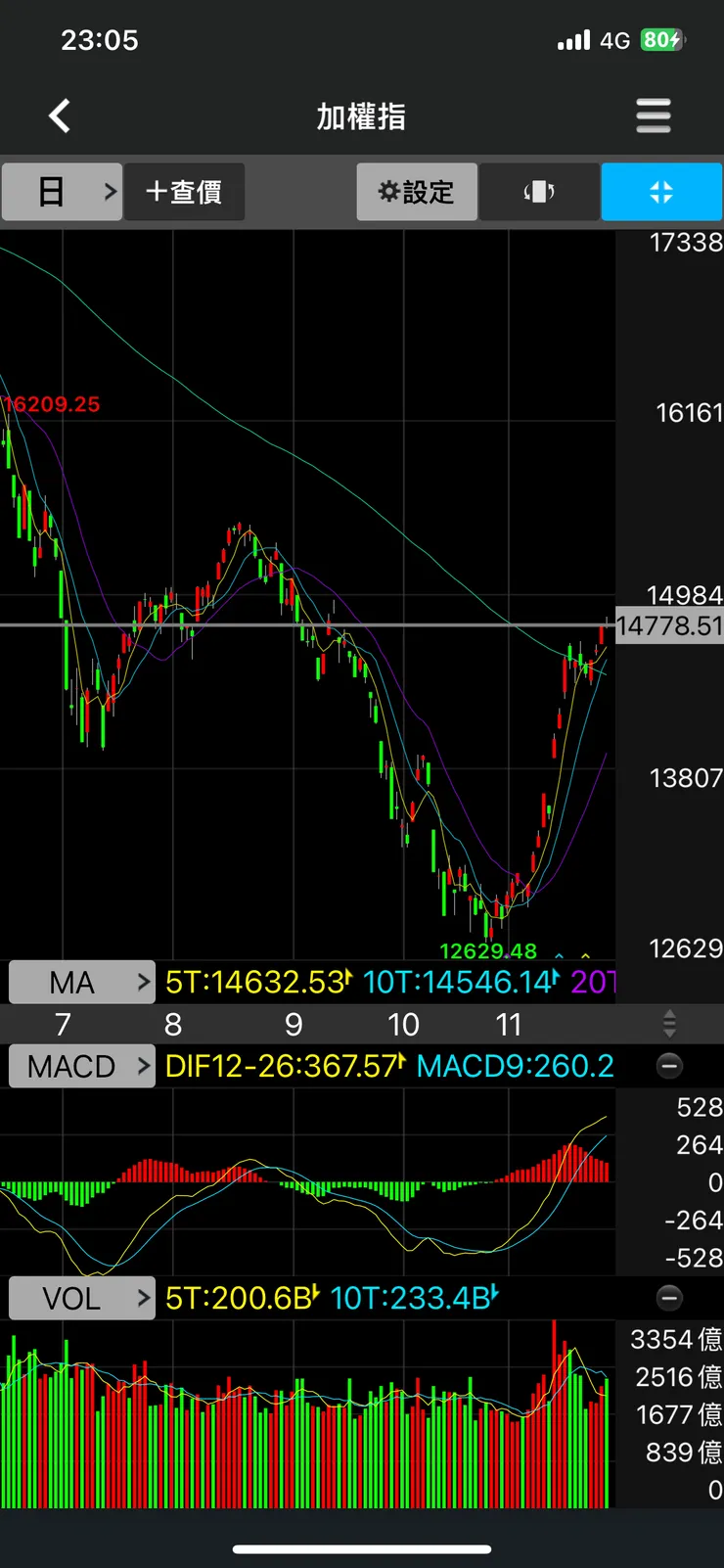Change the 日 chart period selector
The width and height of the screenshot is (724, 1568).
tap(63, 192)
